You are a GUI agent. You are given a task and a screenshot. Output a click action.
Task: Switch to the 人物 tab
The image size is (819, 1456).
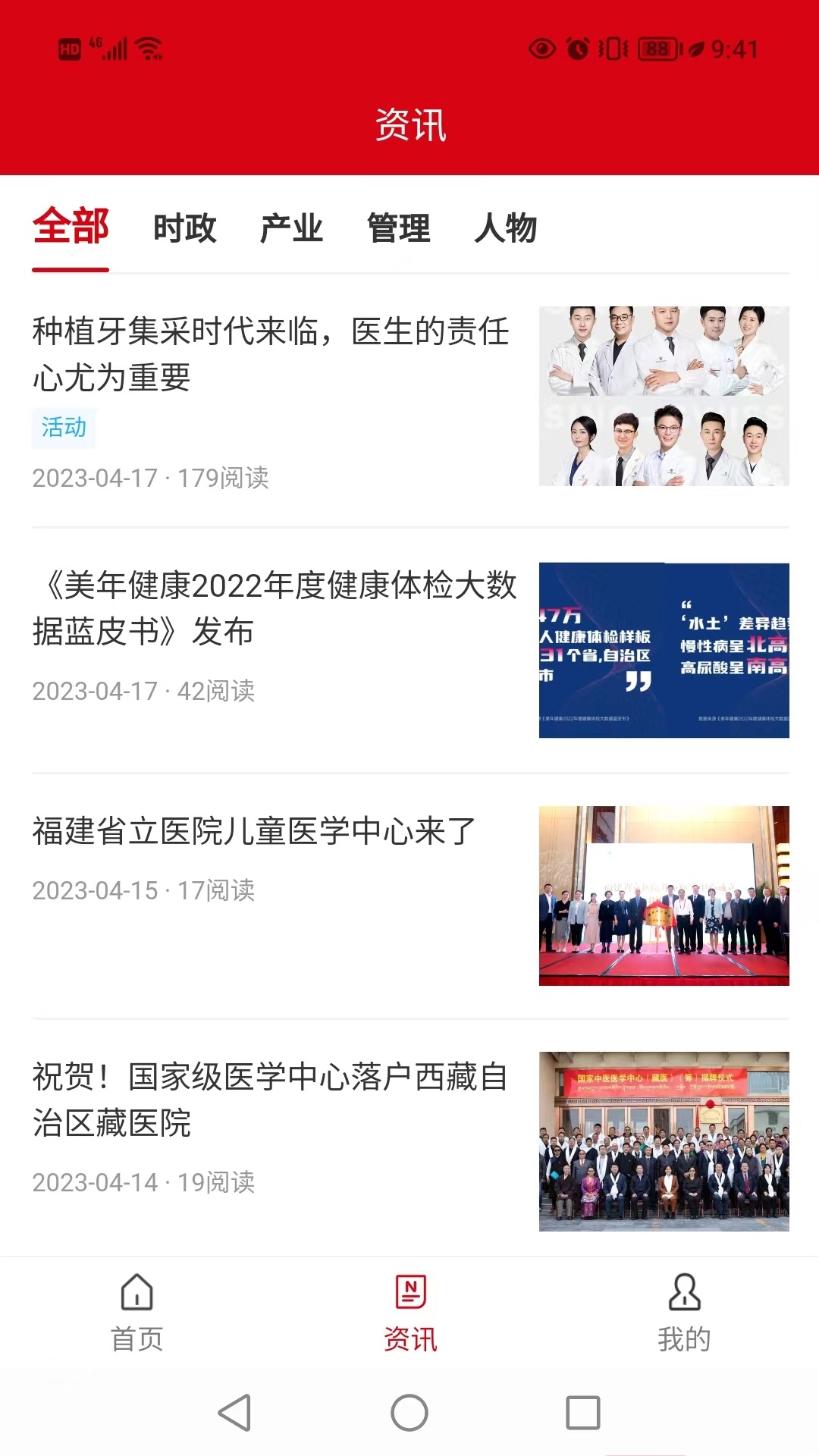[x=507, y=227]
